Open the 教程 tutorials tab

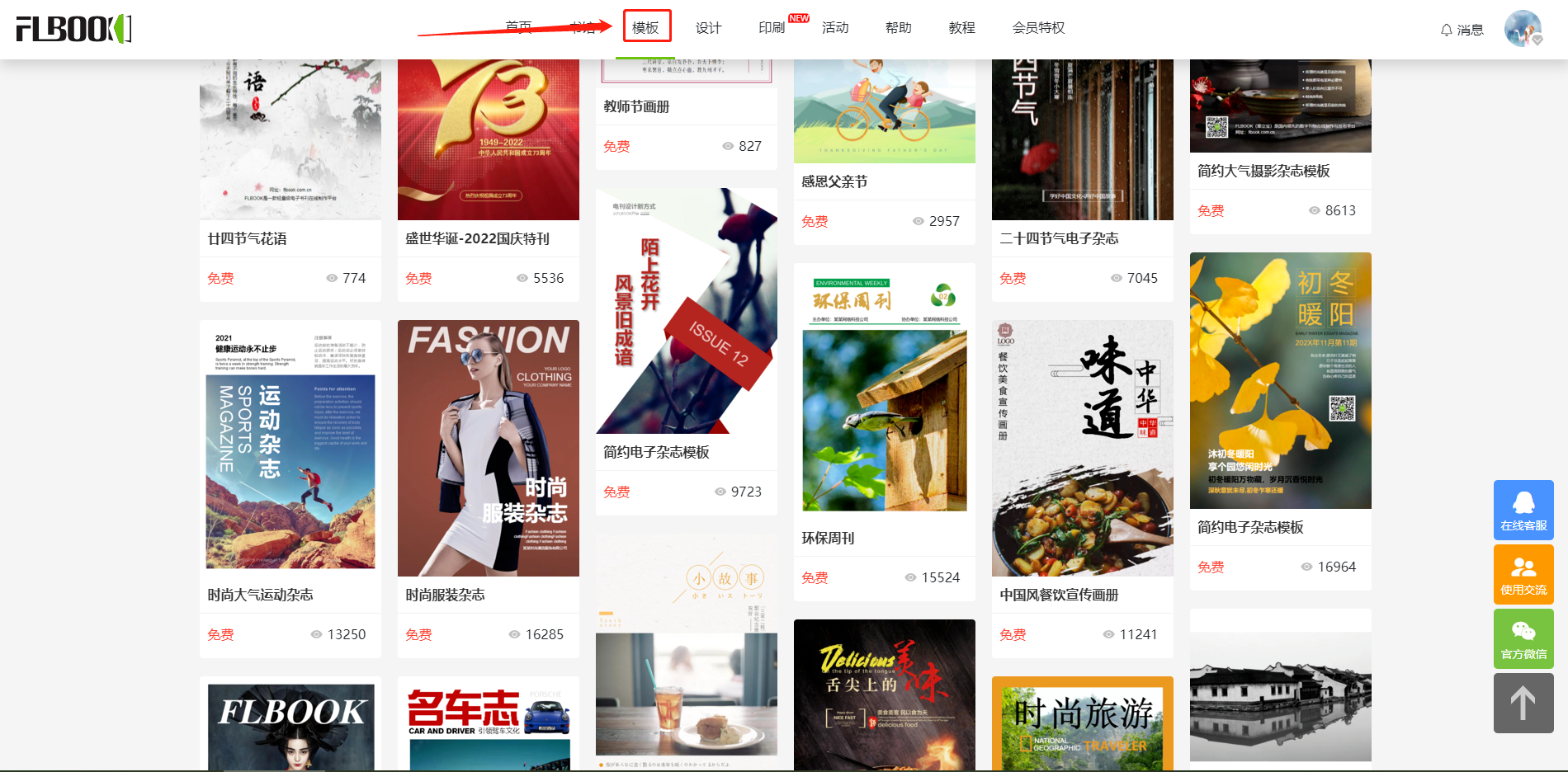click(x=961, y=27)
